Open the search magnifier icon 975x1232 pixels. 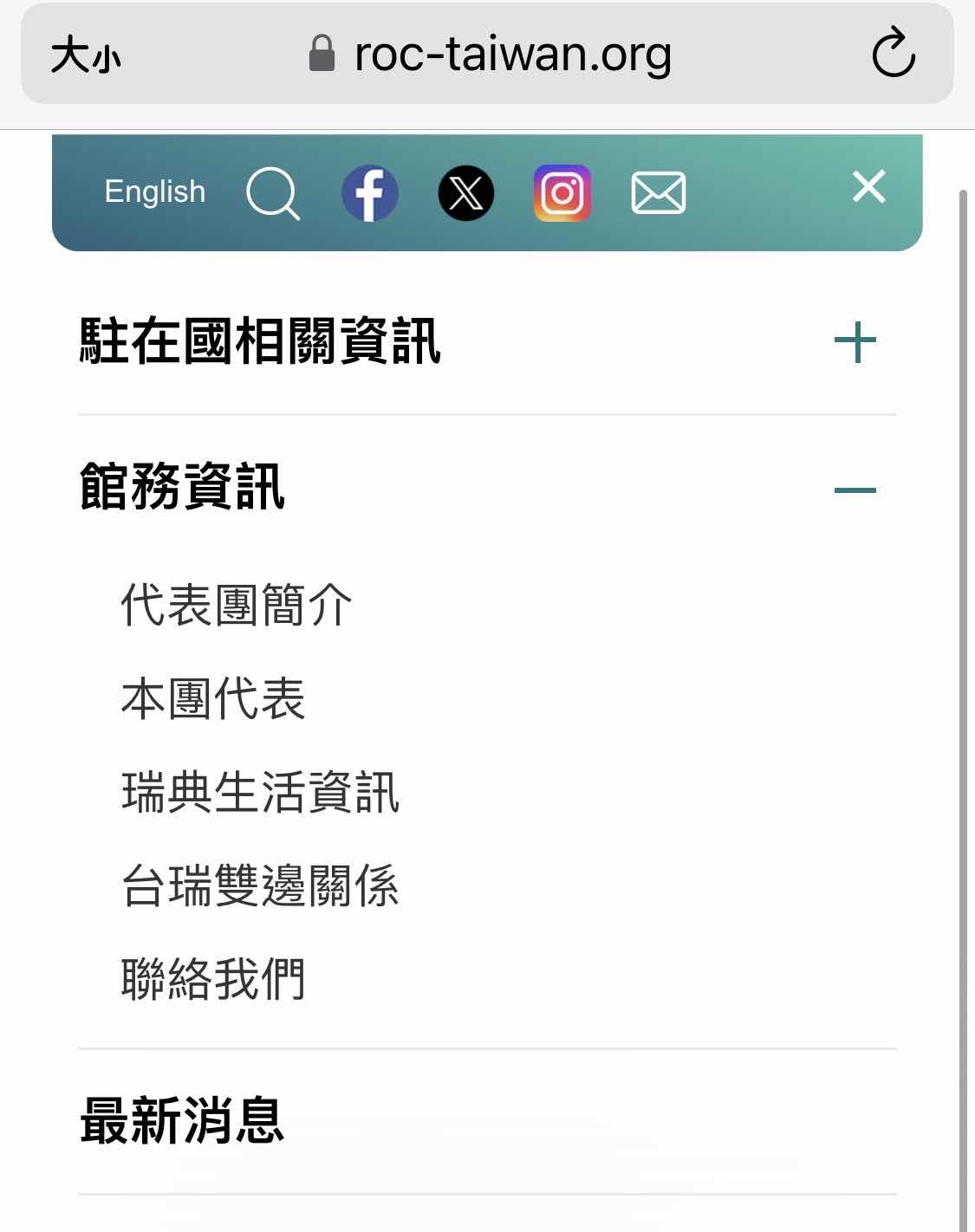[x=273, y=193]
